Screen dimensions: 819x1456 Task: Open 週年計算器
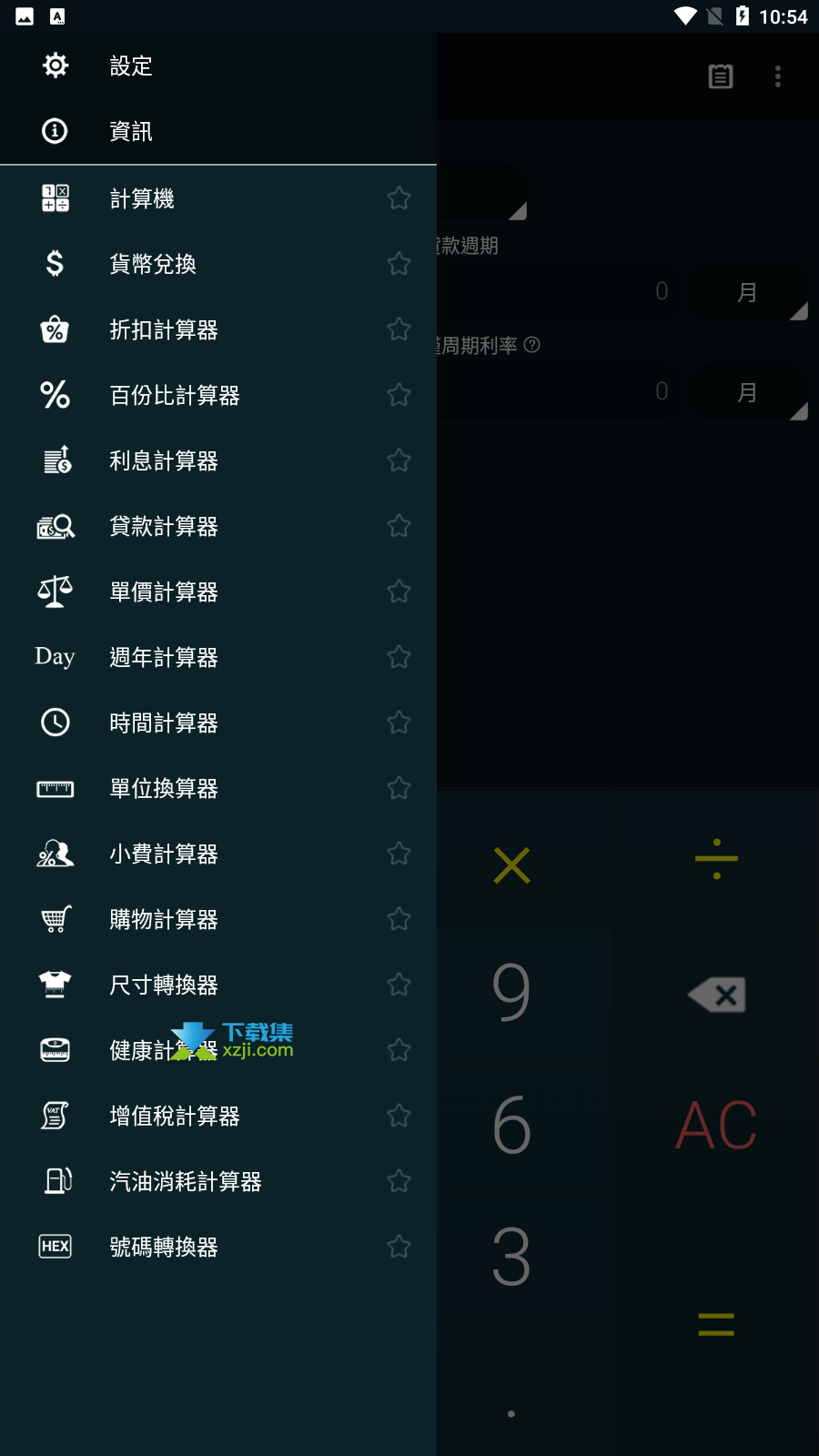218,657
